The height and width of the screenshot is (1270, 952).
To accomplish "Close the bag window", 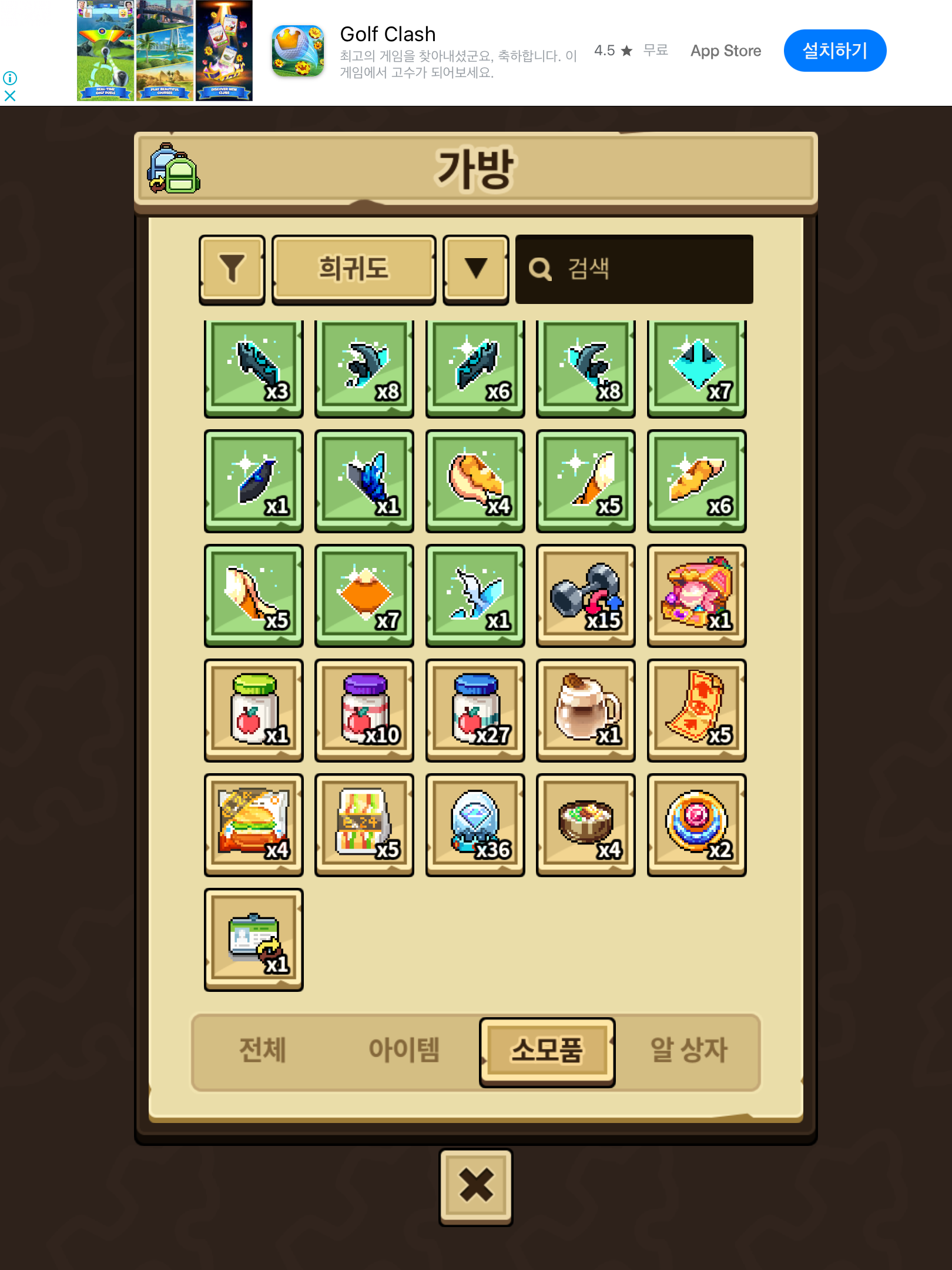I will pos(476,1186).
